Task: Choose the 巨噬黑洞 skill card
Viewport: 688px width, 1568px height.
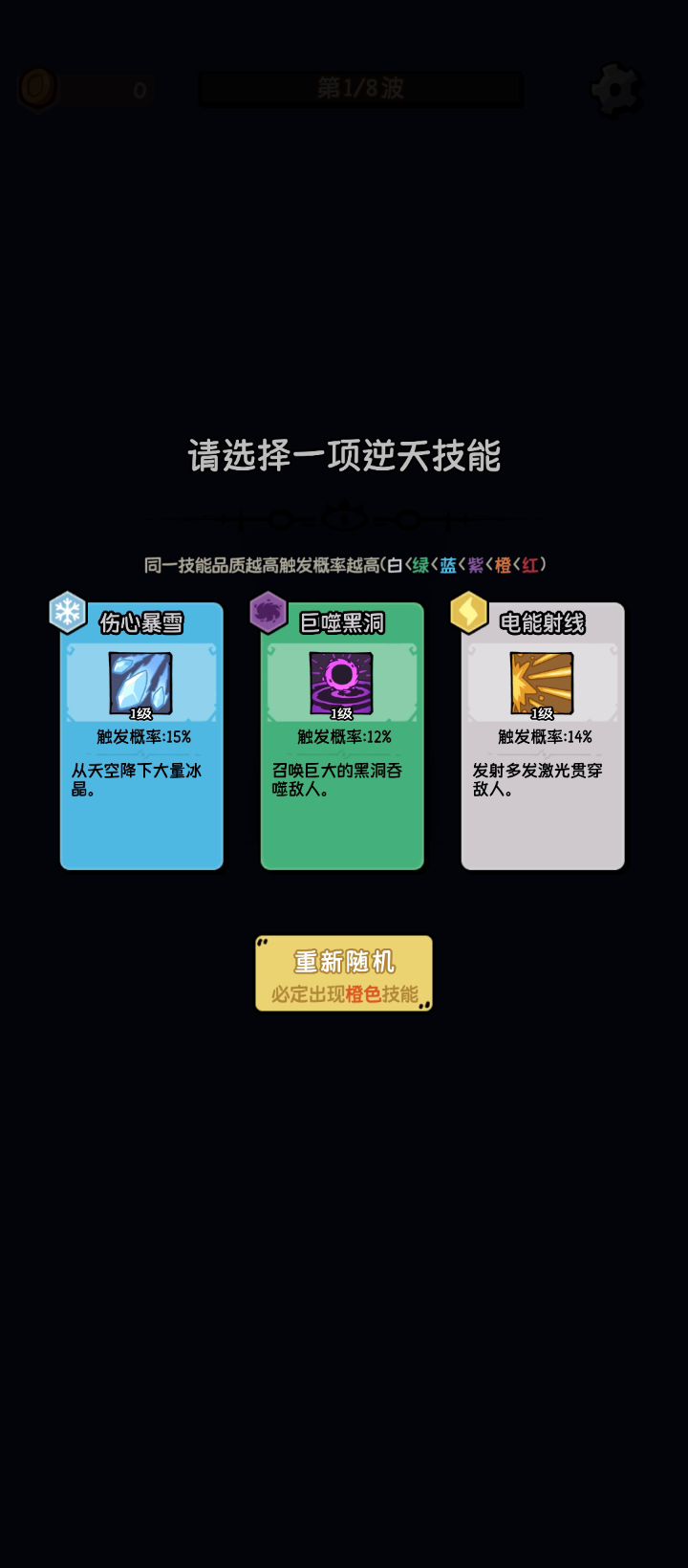Action: [x=342, y=736]
